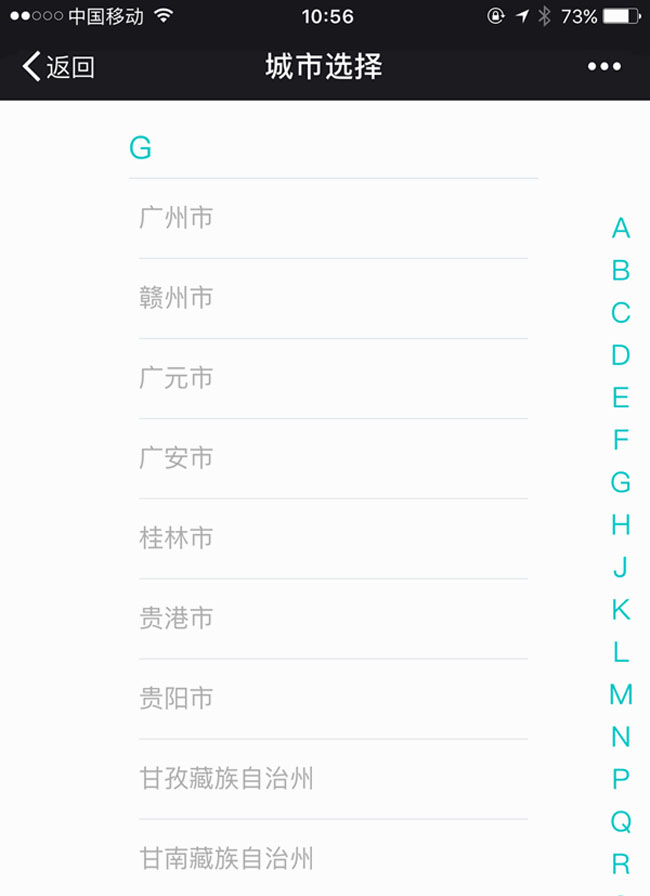The image size is (650, 896).
Task: Tap index letter D on the sidebar
Action: (x=621, y=356)
